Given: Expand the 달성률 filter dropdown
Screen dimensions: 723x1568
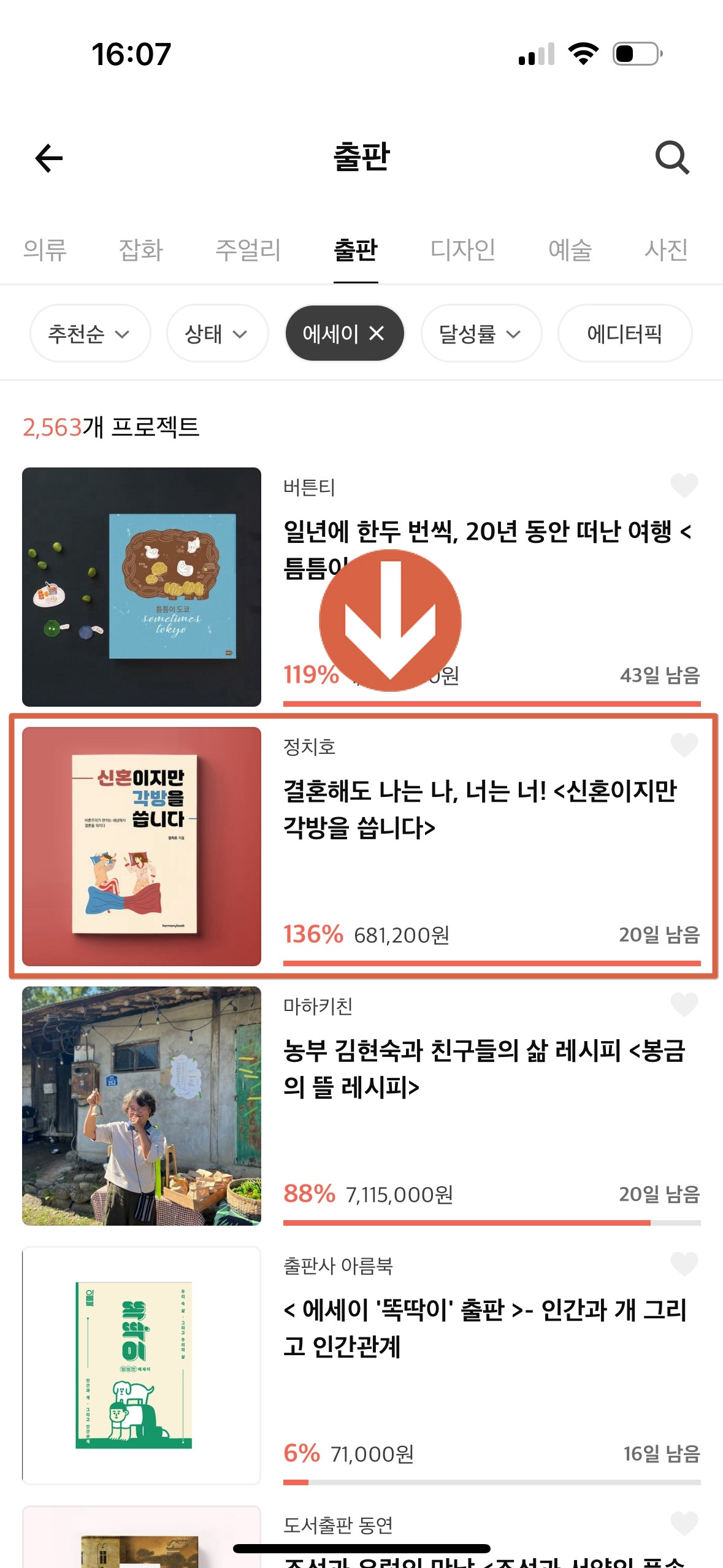Looking at the screenshot, I should pos(481,334).
